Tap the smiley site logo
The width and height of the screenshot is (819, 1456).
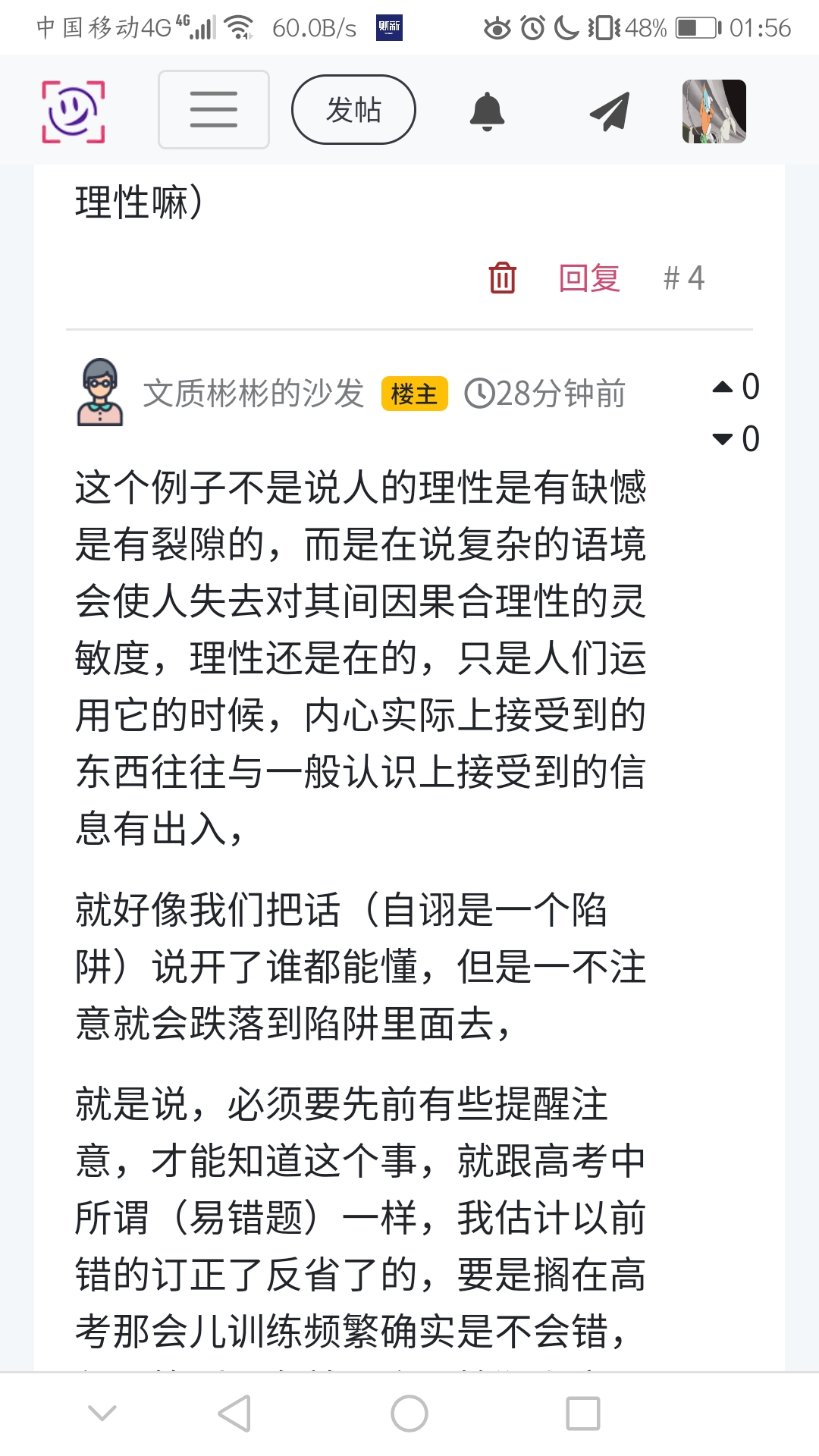coord(73,111)
